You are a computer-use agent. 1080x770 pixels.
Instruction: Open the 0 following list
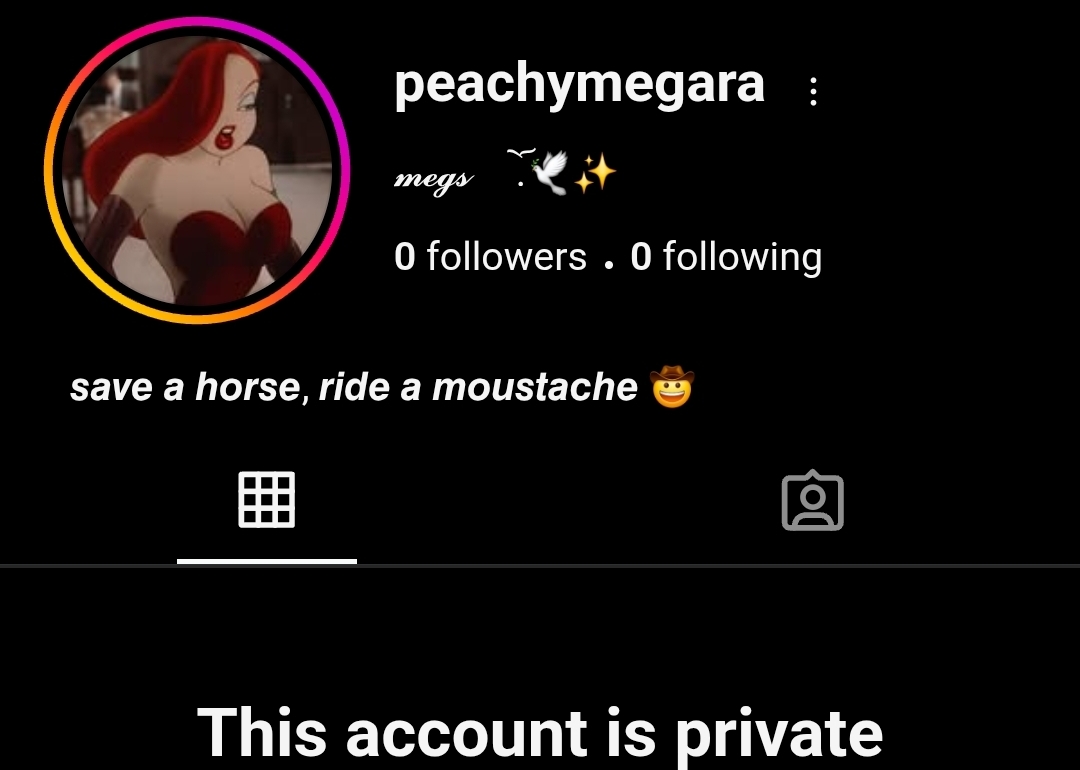click(726, 257)
